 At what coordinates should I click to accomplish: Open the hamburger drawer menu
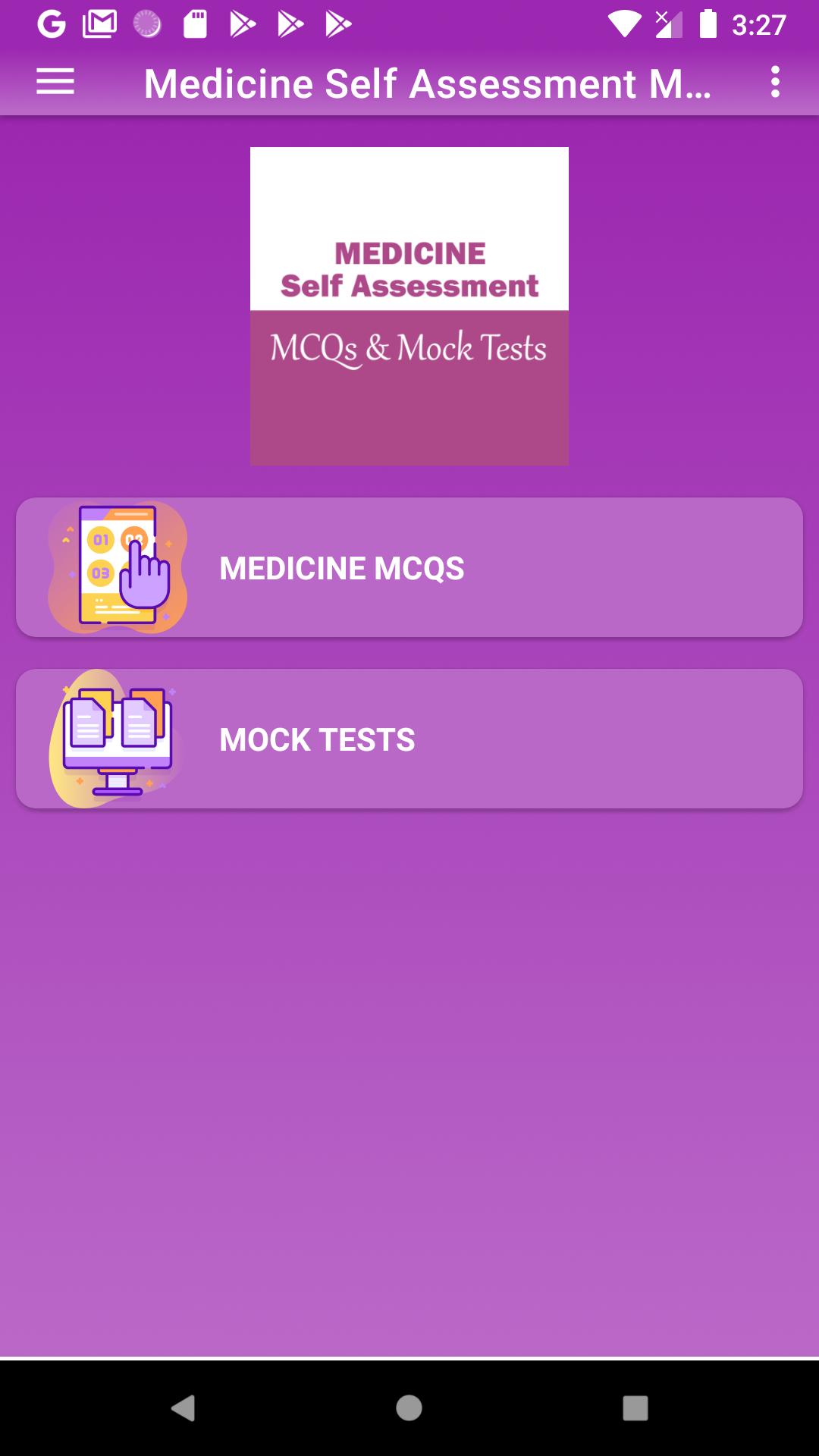coord(55,82)
